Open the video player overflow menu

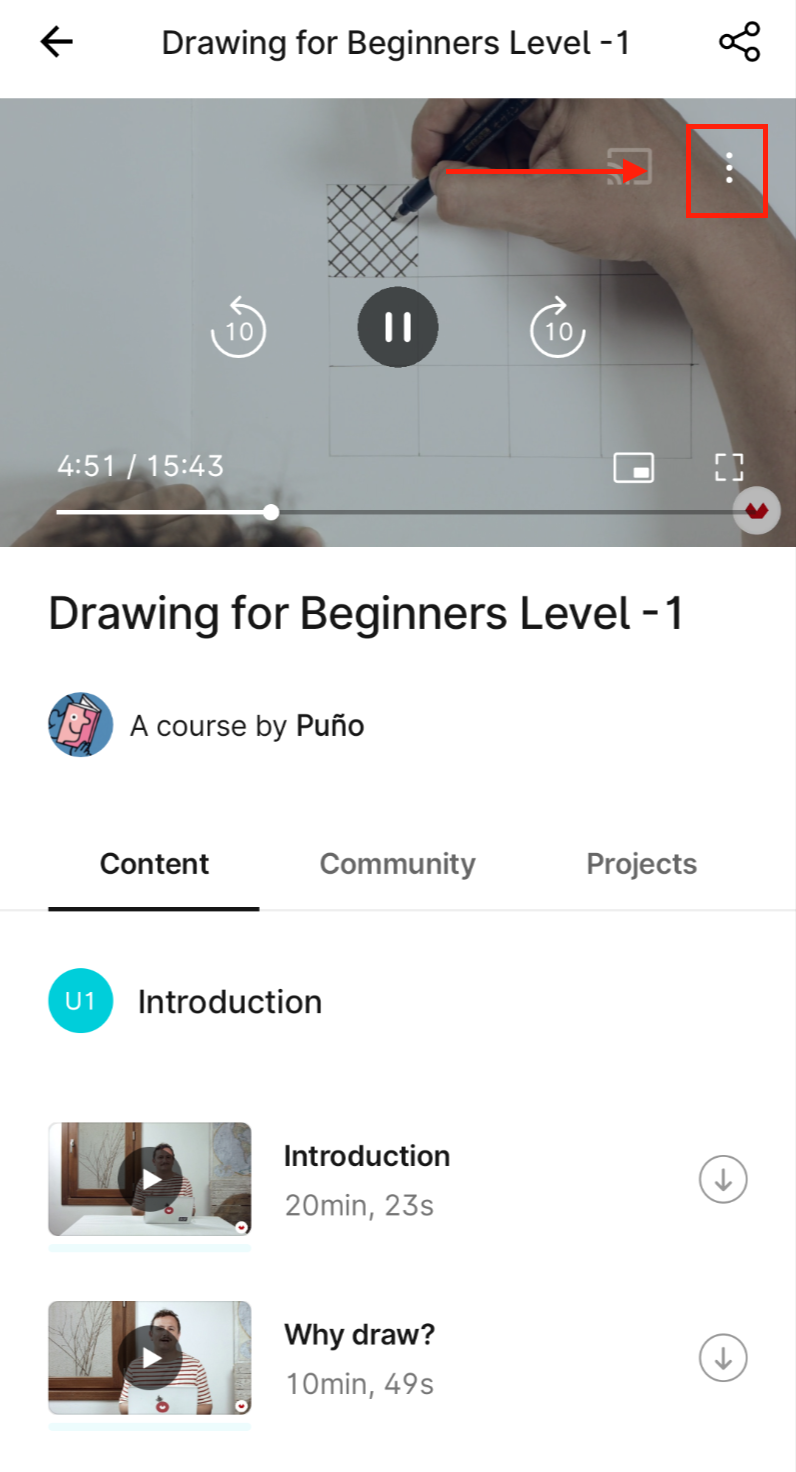click(x=729, y=168)
